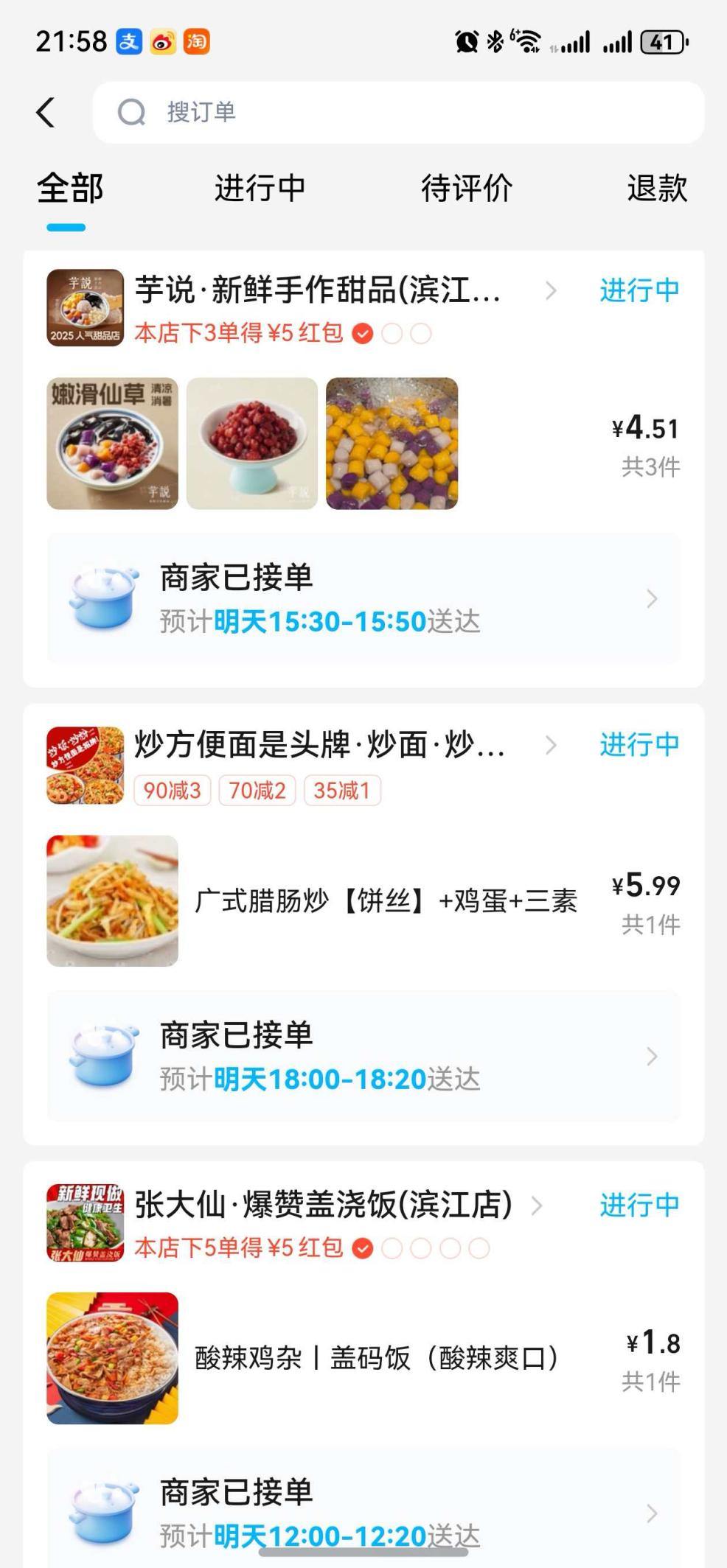The width and height of the screenshot is (727, 1568).
Task: Go back using the top-left arrow
Action: pos(46,112)
